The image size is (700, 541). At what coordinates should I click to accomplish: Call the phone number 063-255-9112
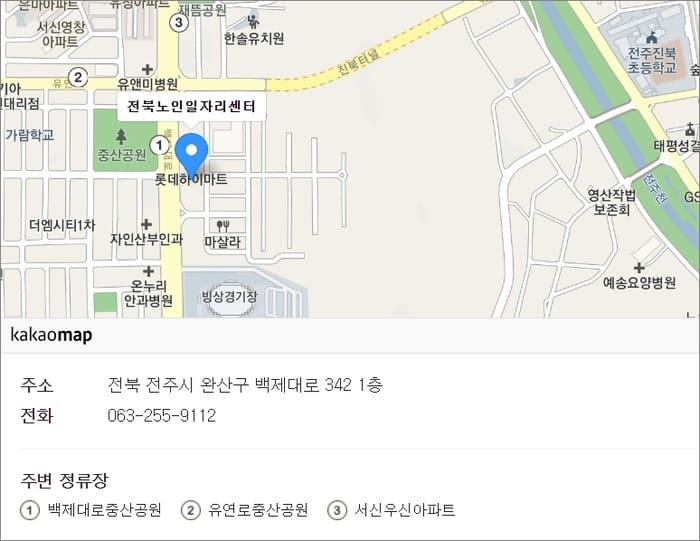click(161, 415)
